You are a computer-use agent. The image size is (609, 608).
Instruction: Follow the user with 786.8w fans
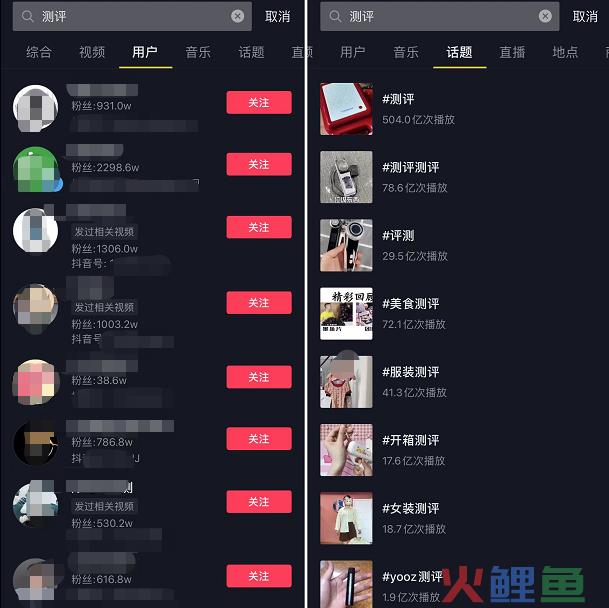click(x=259, y=439)
